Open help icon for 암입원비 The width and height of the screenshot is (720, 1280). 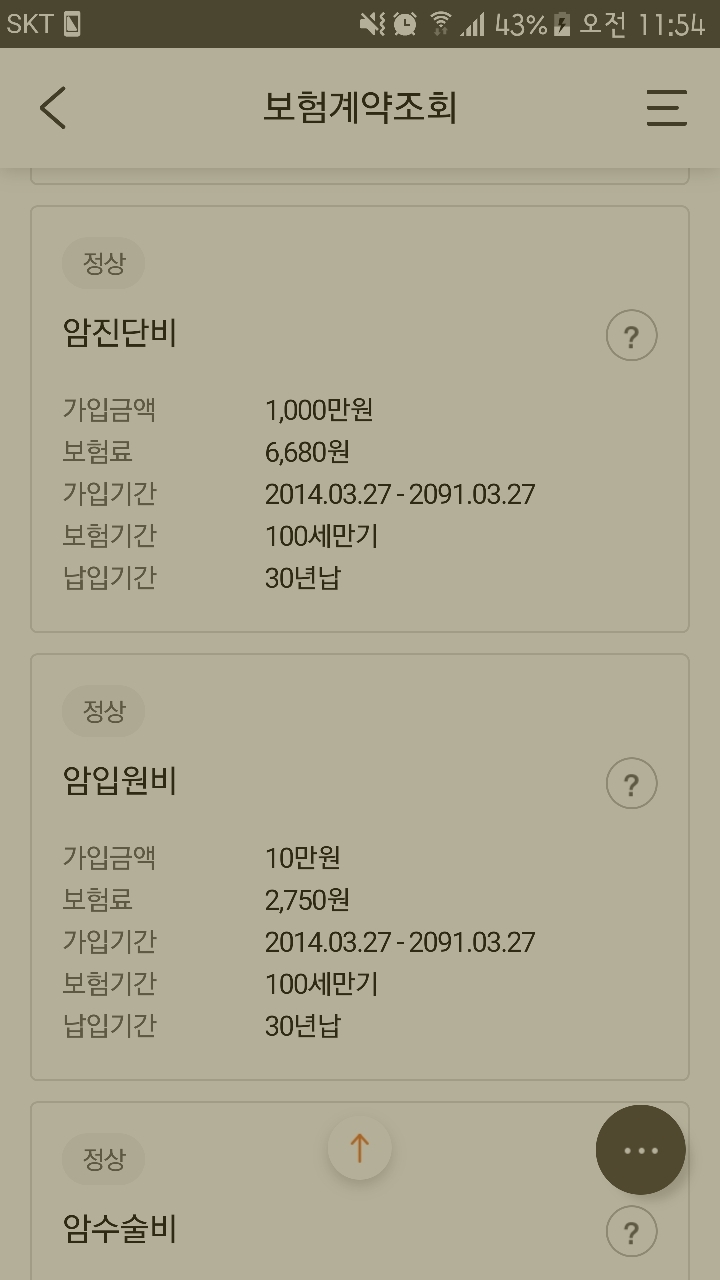(x=632, y=783)
